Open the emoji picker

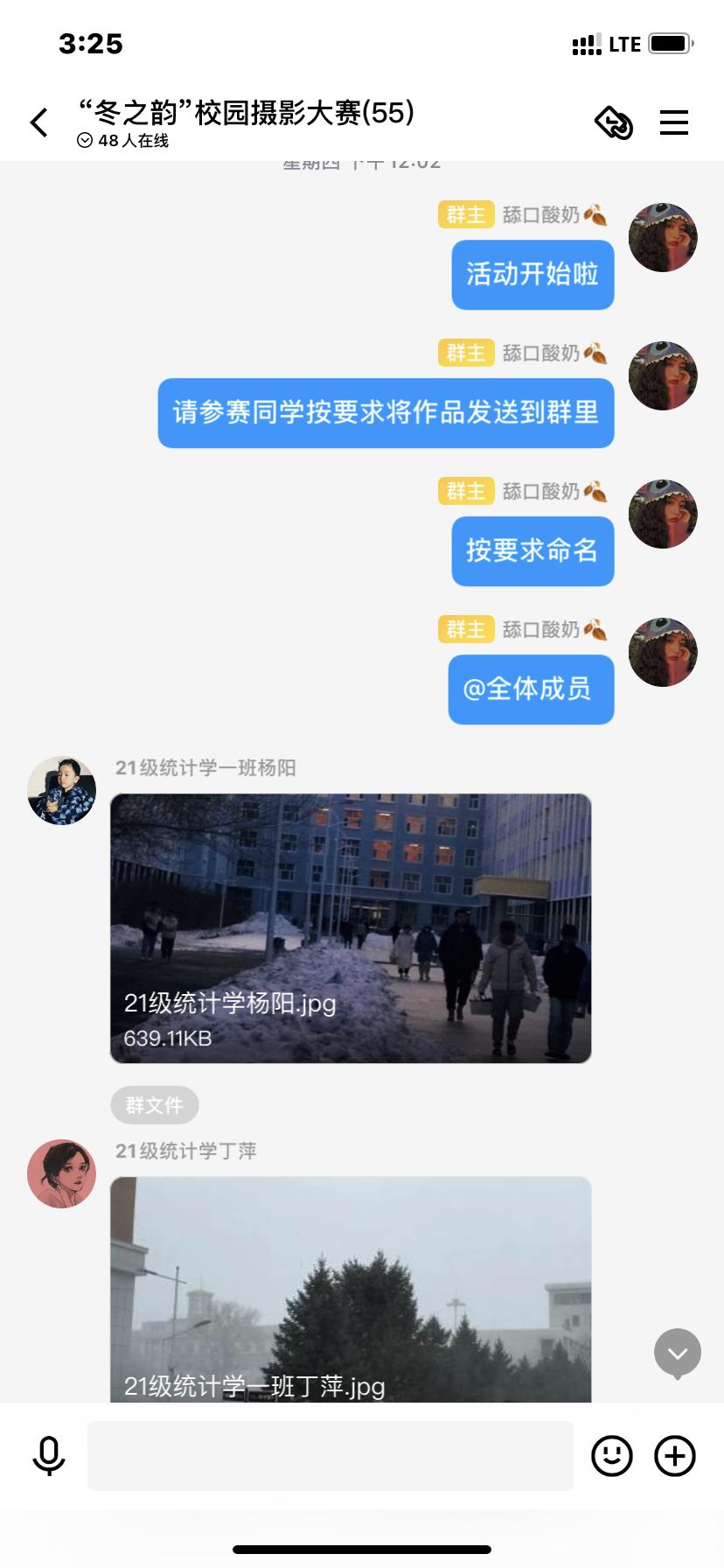[x=612, y=1456]
